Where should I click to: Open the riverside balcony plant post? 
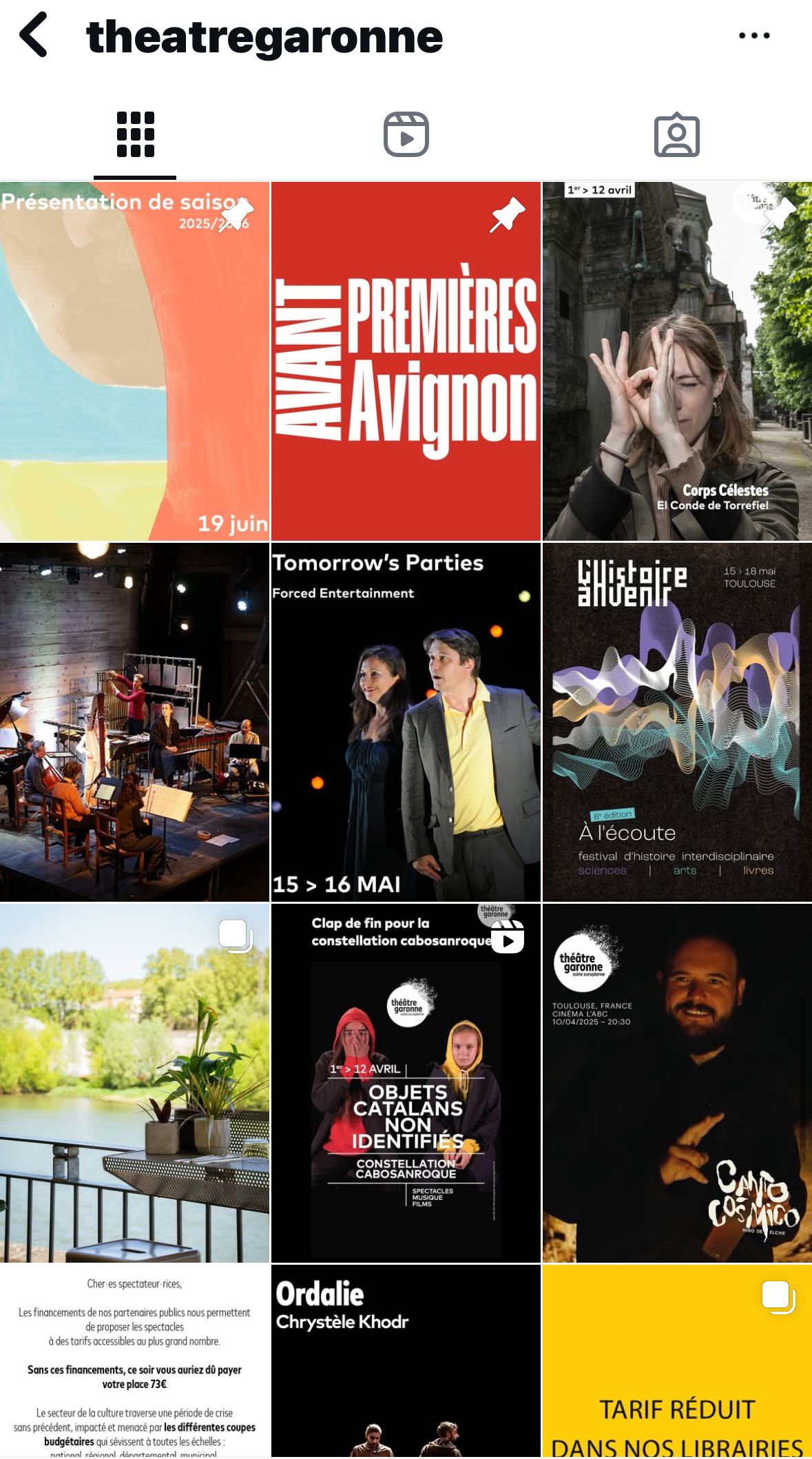[134, 1083]
